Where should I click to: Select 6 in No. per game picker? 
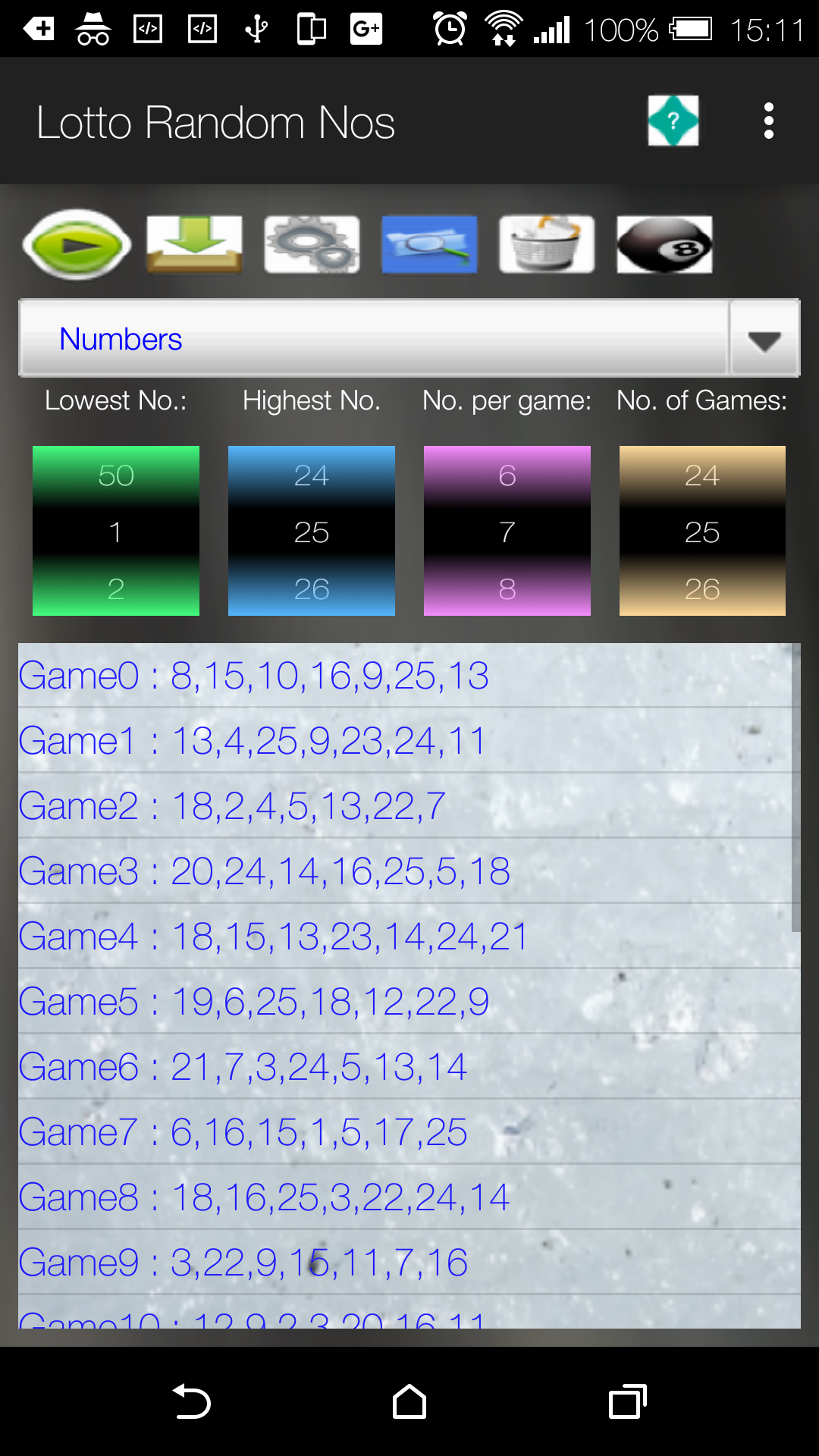507,475
